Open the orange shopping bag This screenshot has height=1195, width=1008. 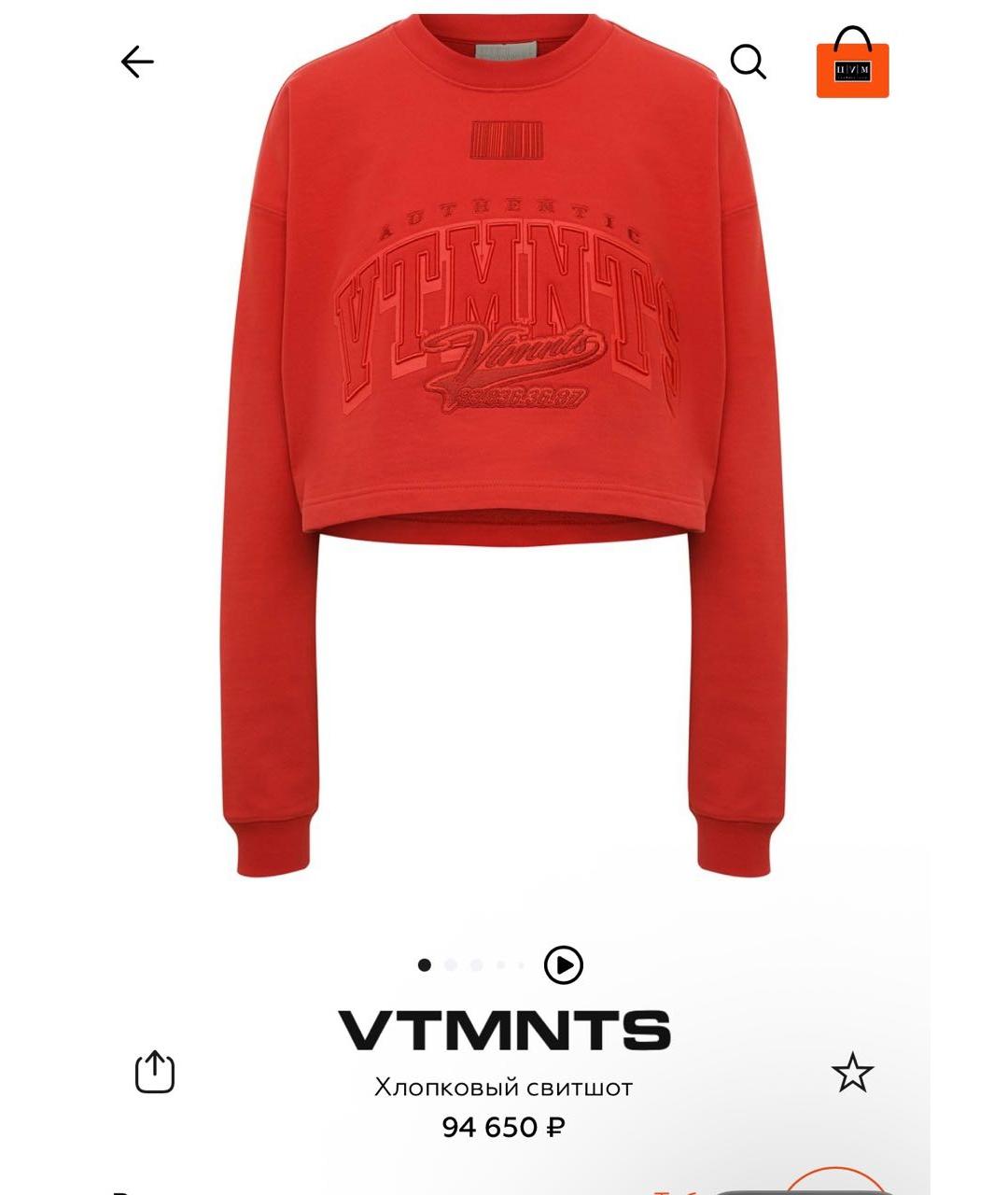852,63
